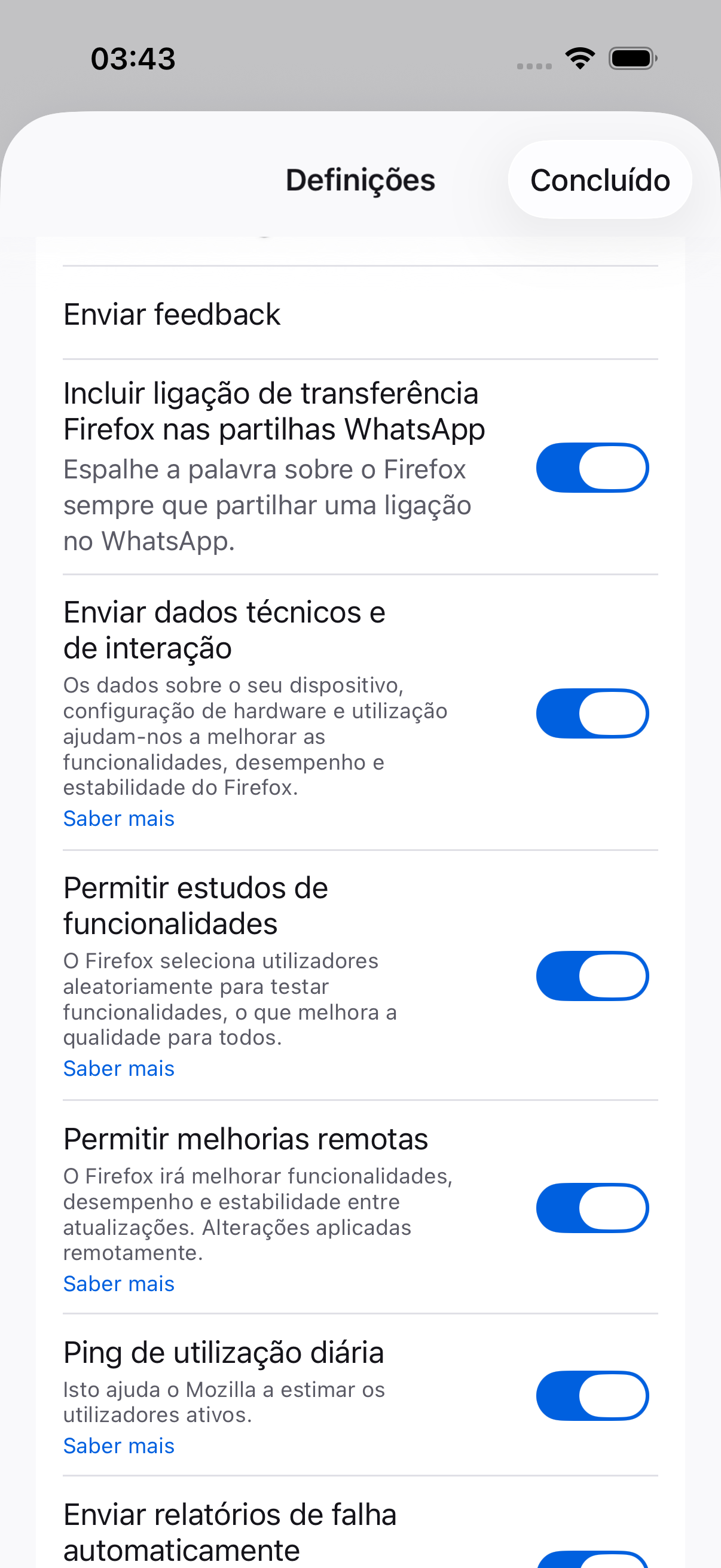Disable Ping de utilização diária
Viewport: 721px width, 1568px height.
pos(591,1395)
